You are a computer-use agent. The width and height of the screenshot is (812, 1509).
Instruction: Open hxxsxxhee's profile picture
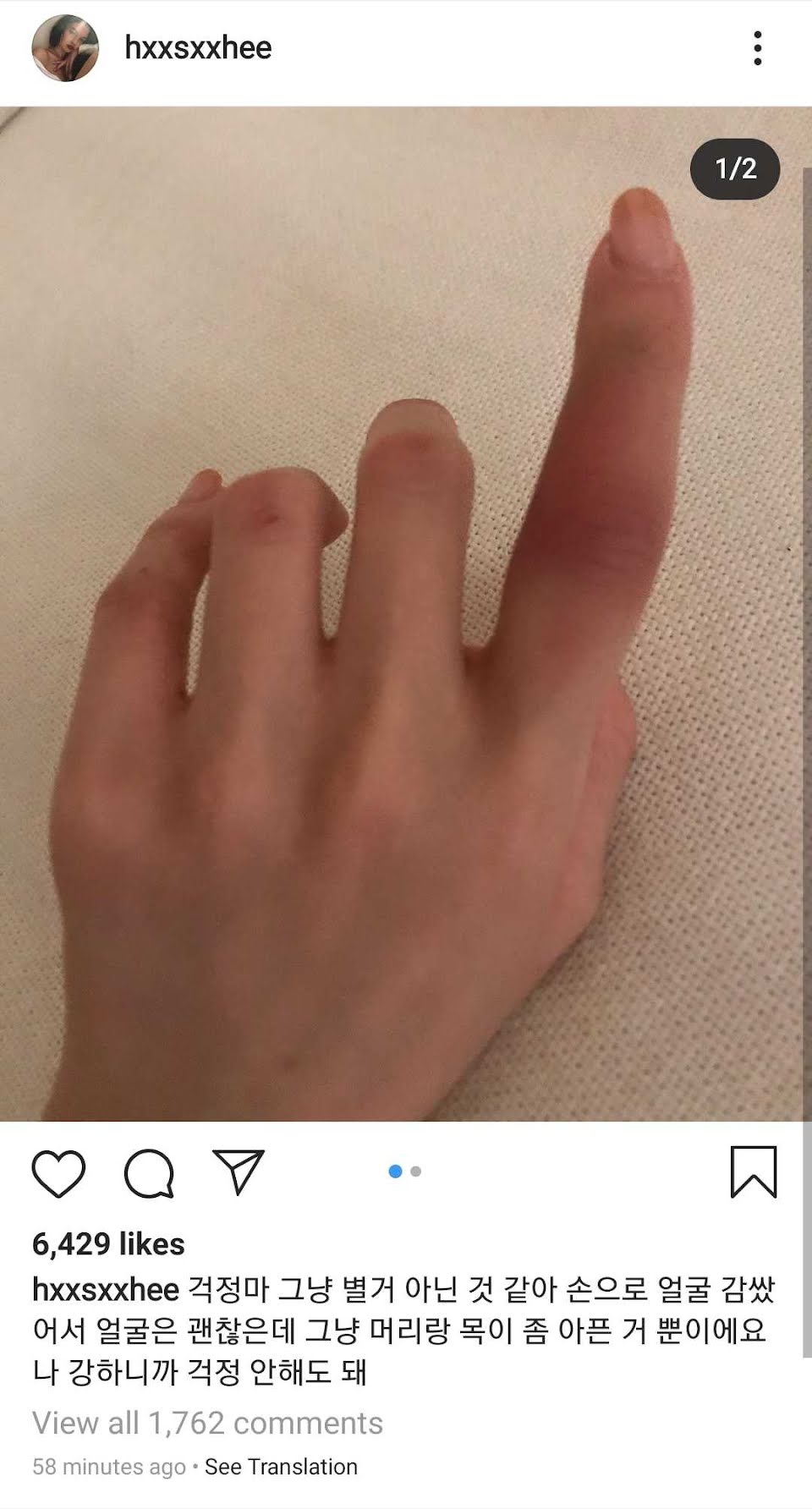[x=65, y=48]
